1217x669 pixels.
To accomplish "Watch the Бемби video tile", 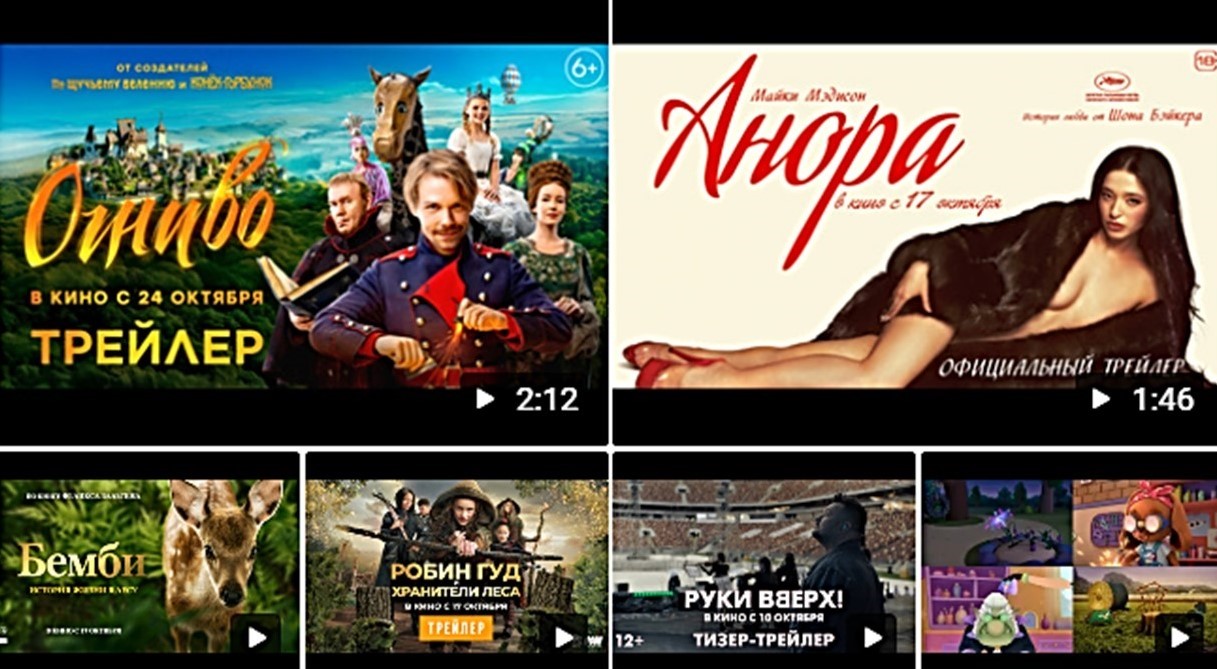I will [x=149, y=560].
